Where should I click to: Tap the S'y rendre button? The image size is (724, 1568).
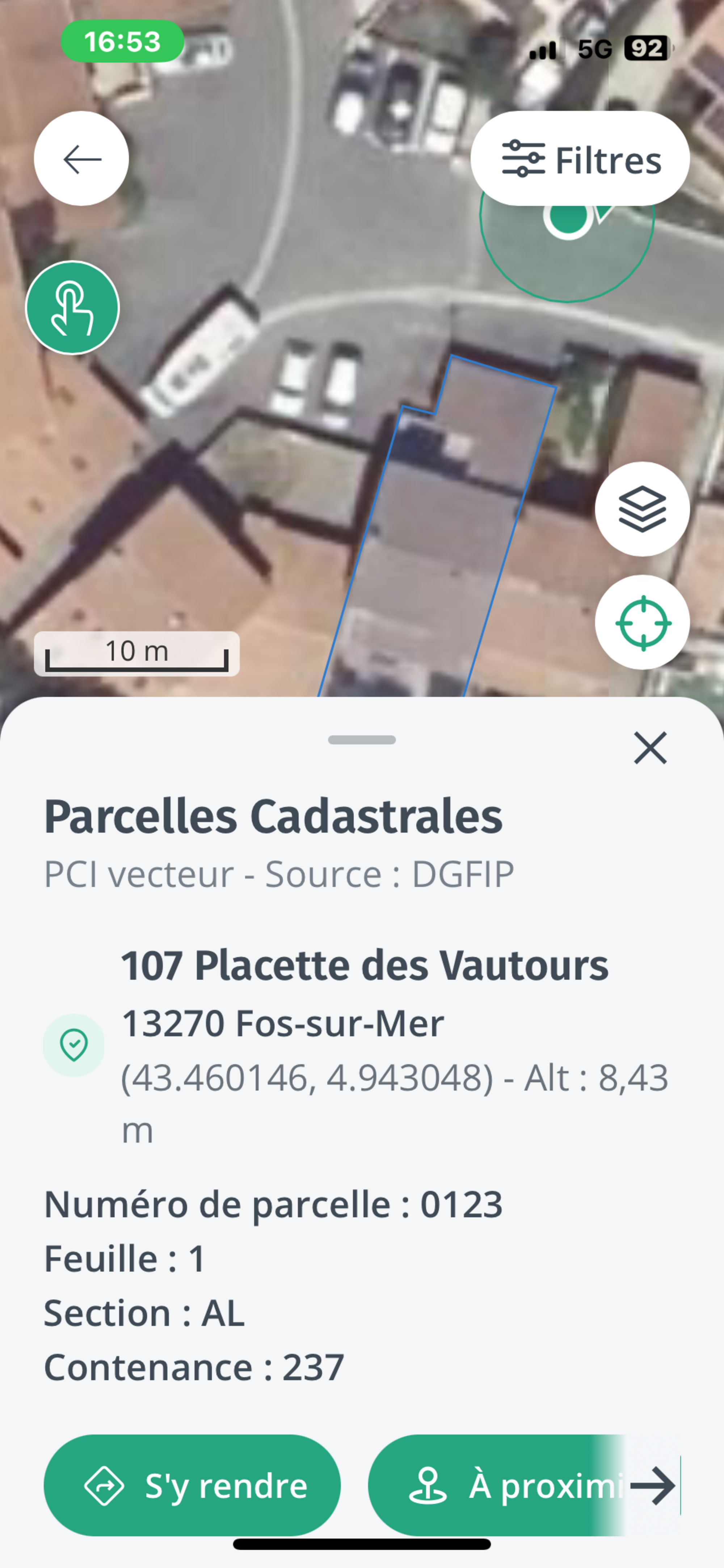(192, 1485)
